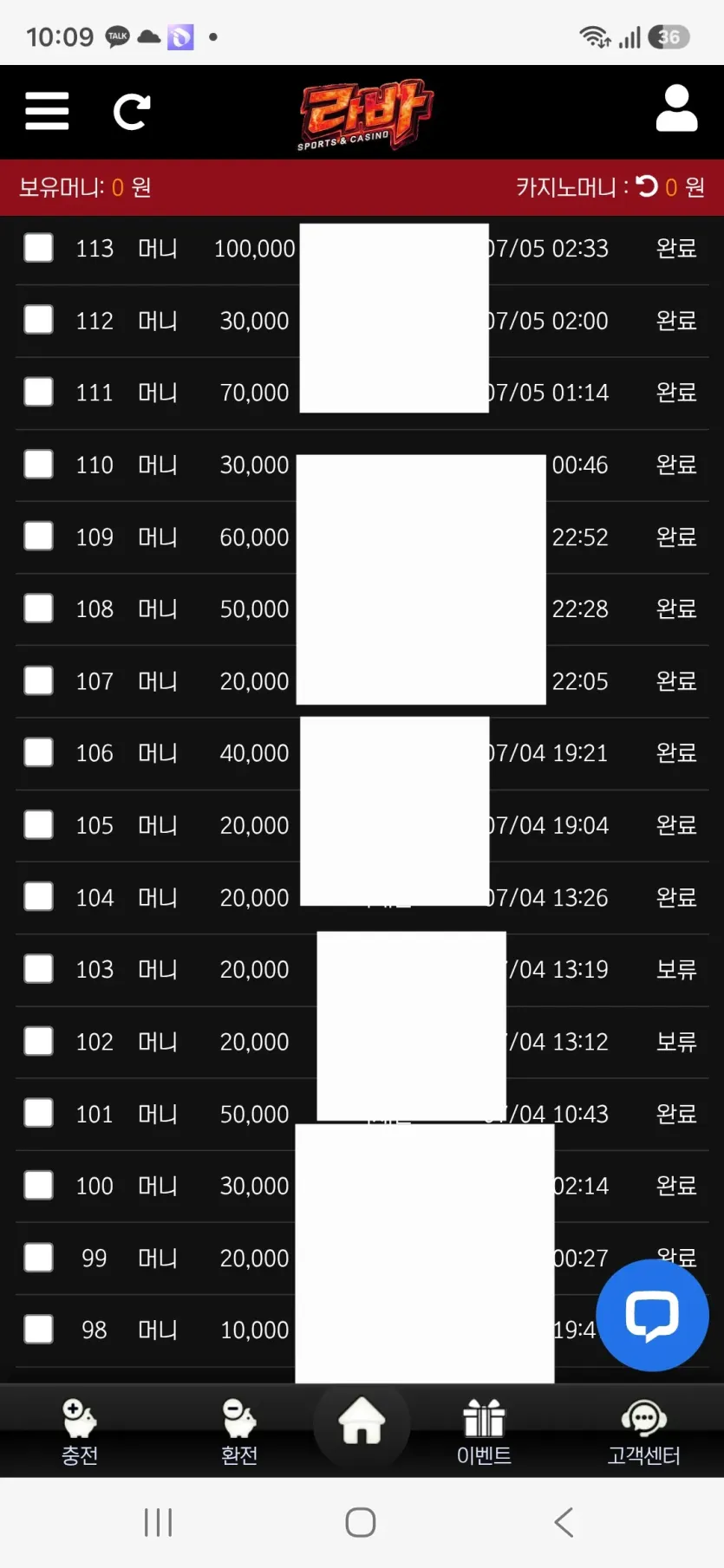Viewport: 724px width, 1568px height.
Task: Check the box for entry 113
Action: click(x=38, y=248)
